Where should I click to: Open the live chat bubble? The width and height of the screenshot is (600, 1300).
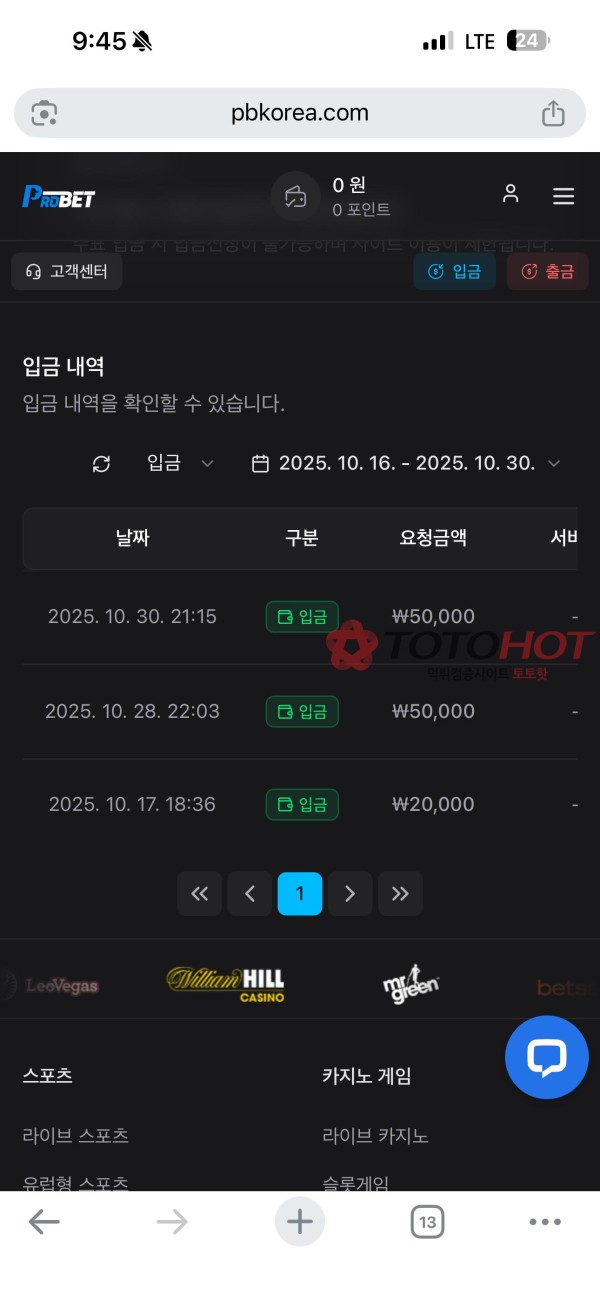pos(546,1057)
